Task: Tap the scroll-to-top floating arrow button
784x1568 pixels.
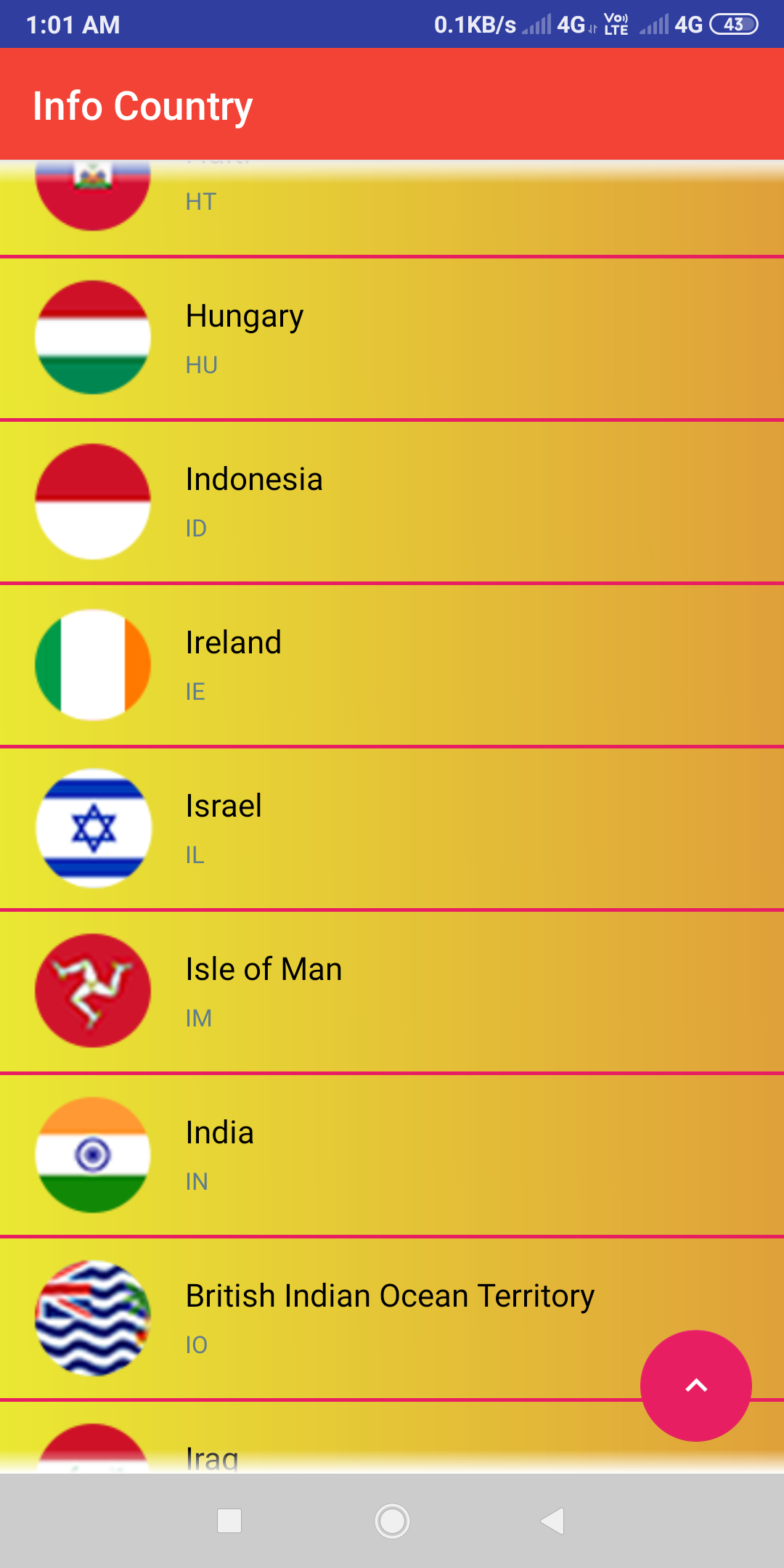Action: coord(696,1386)
